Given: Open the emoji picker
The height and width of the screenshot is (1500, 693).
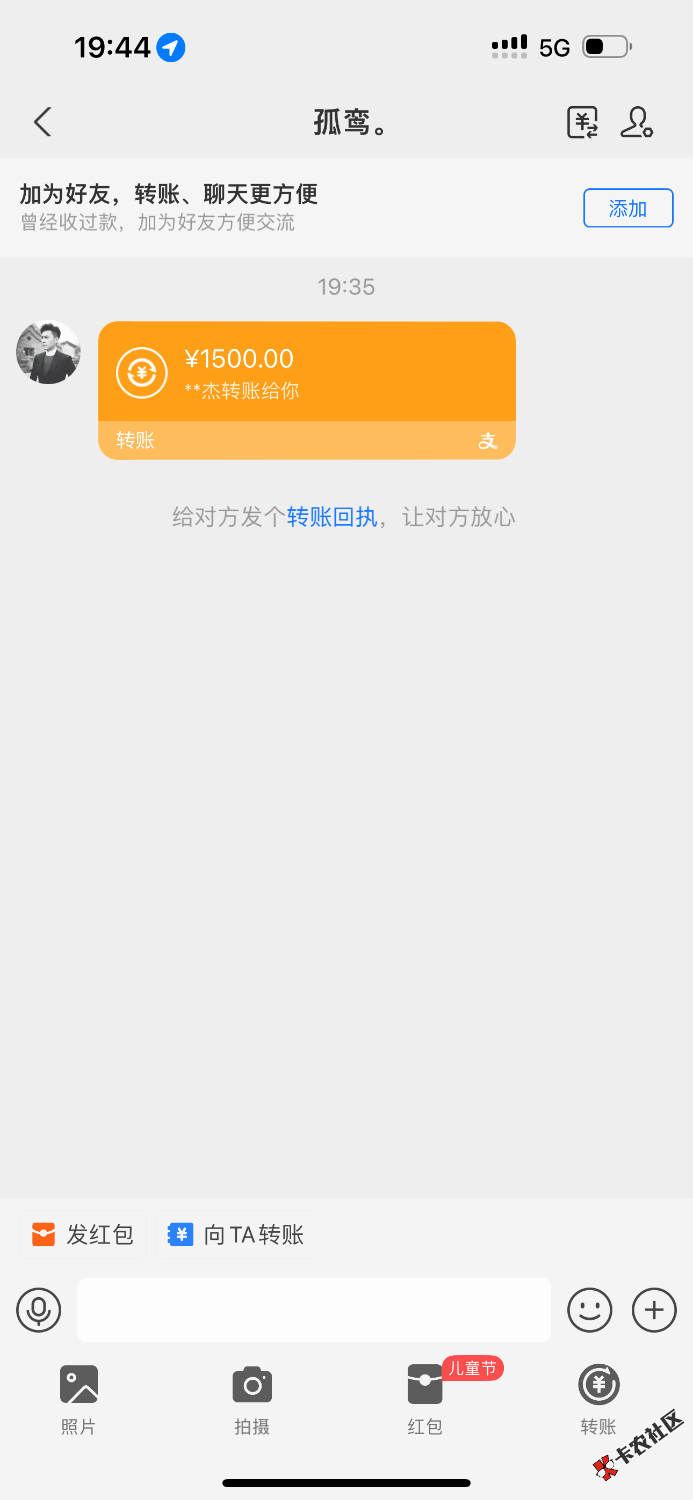Looking at the screenshot, I should pyautogui.click(x=590, y=1309).
